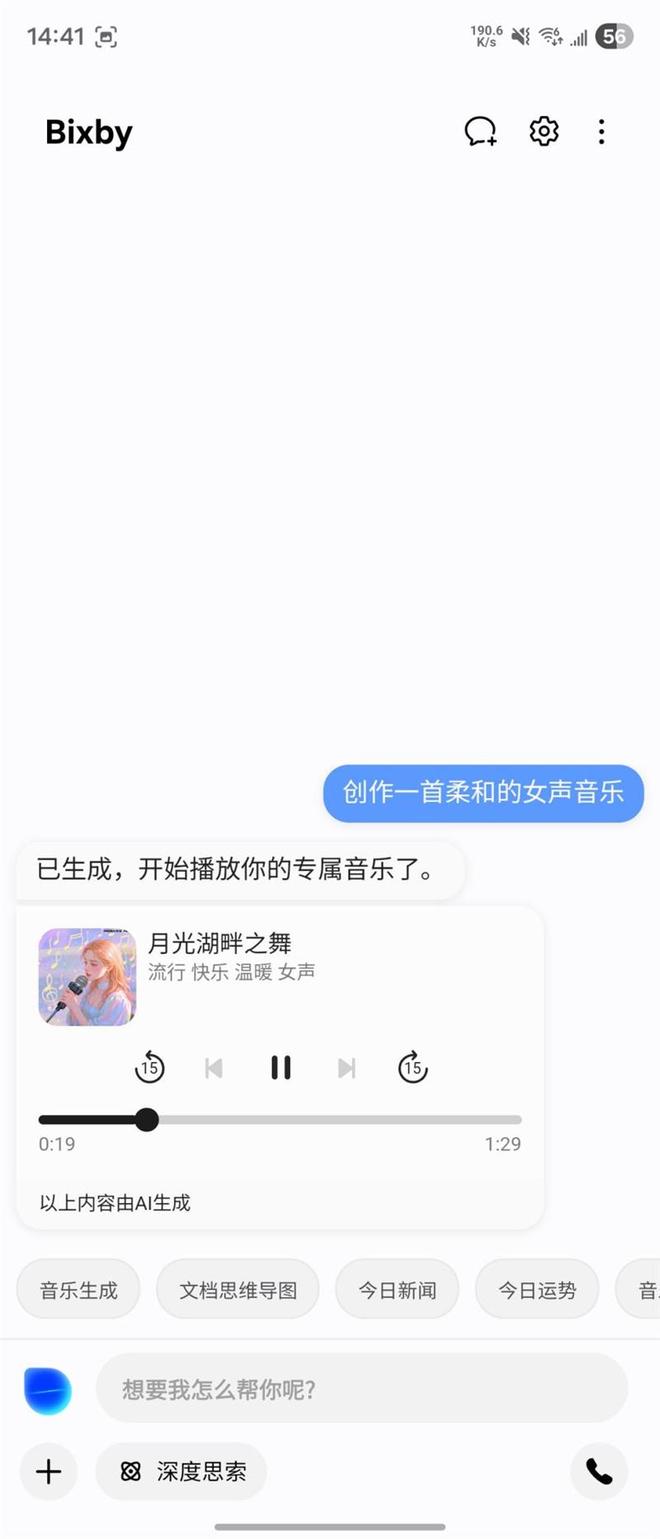Activate the blue Bixby voice orb
Screen dimensions: 660x1539
[48, 1389]
